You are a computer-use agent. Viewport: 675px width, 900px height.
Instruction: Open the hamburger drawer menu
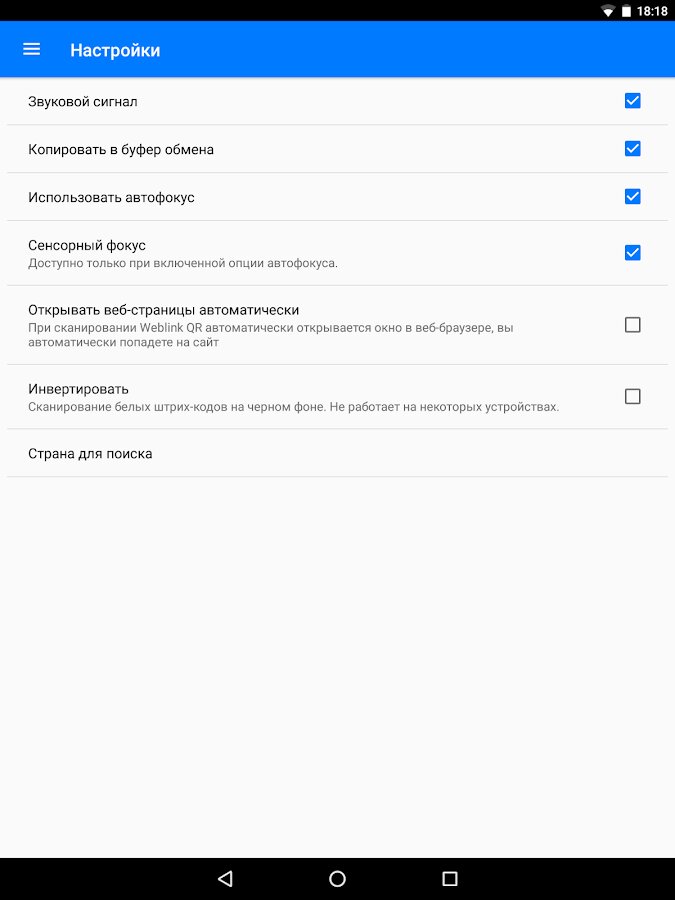coord(31,49)
